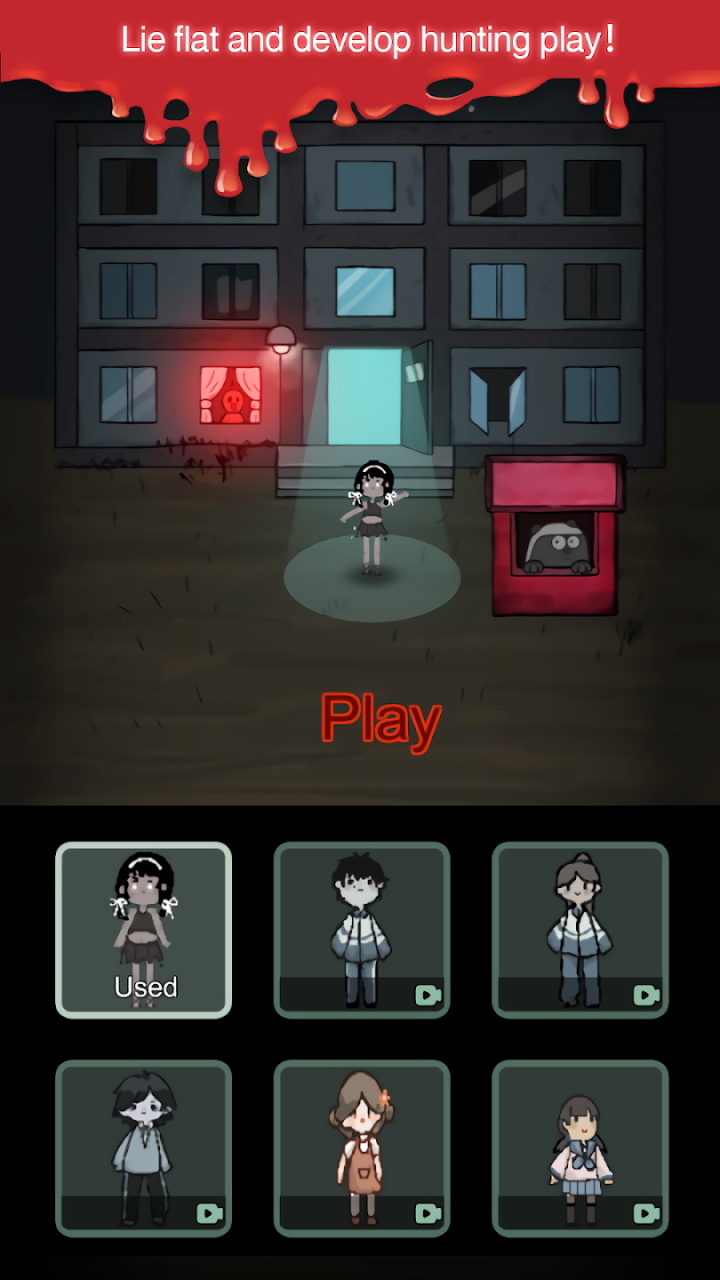Choose the schoolgirl in sailor uniform
This screenshot has width=720, height=1280.
(580, 1148)
